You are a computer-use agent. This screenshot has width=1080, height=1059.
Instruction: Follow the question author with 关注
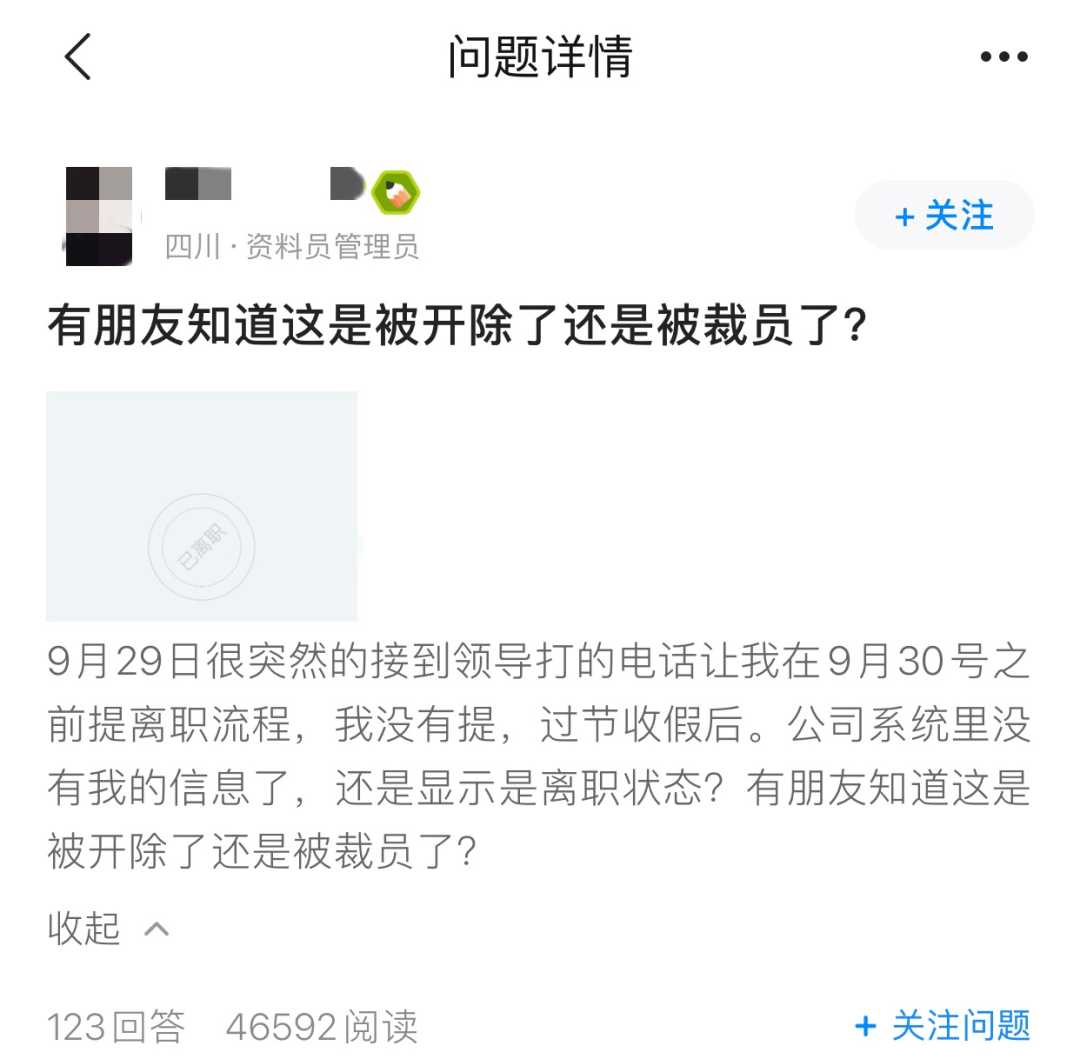click(944, 215)
